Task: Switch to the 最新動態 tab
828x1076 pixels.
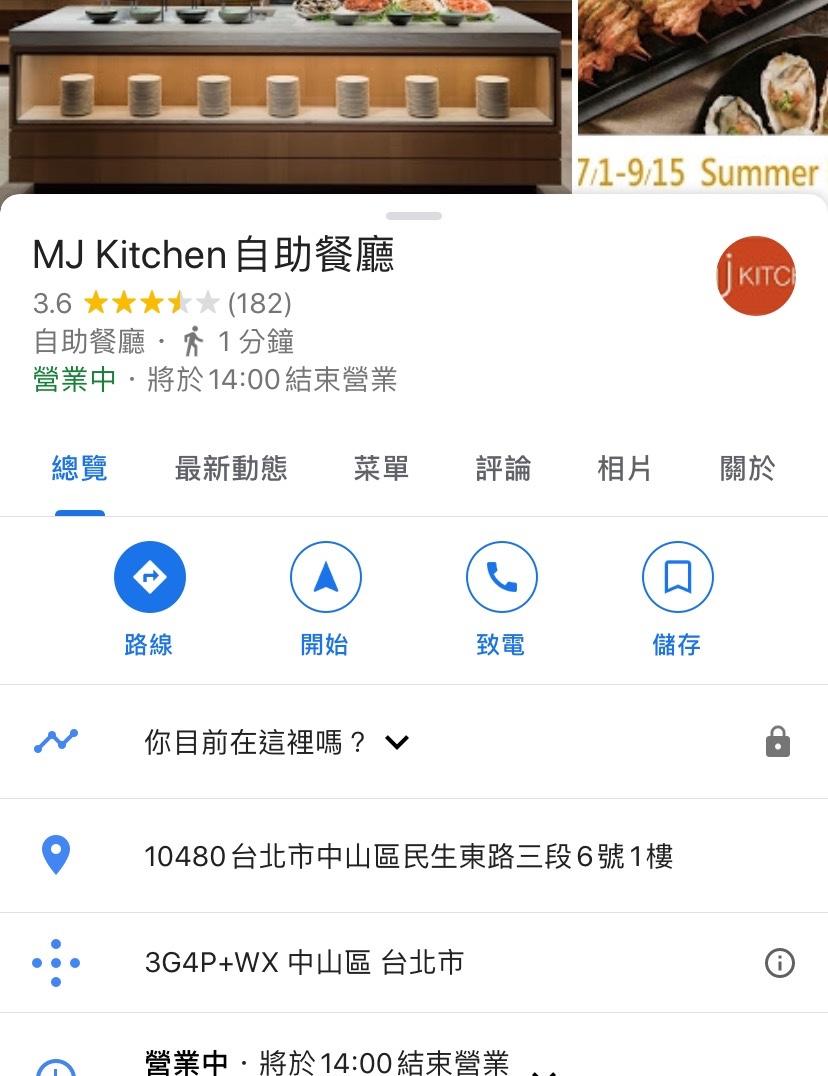Action: tap(231, 468)
